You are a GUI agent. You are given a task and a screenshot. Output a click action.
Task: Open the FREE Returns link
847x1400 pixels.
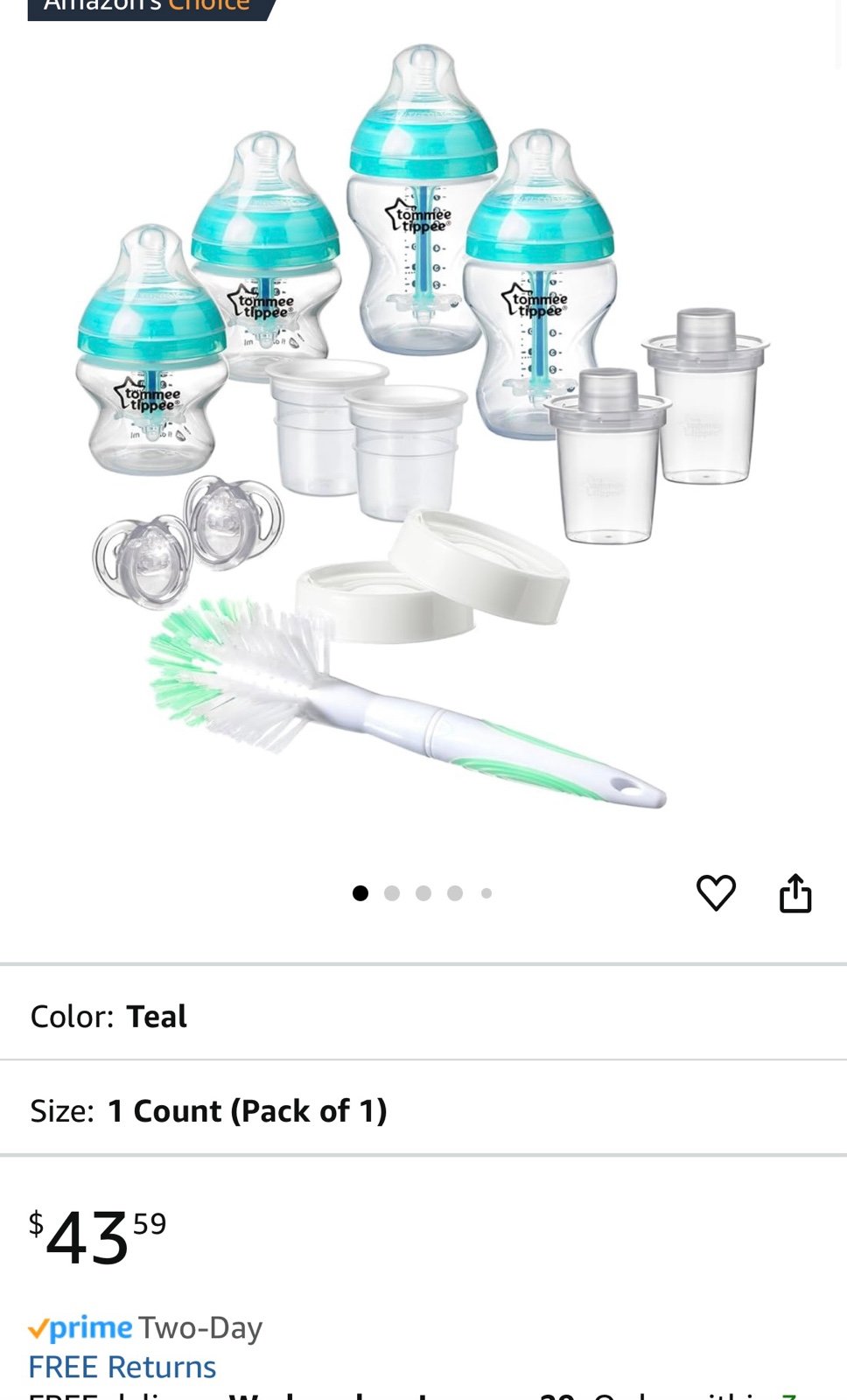pyautogui.click(x=122, y=1367)
